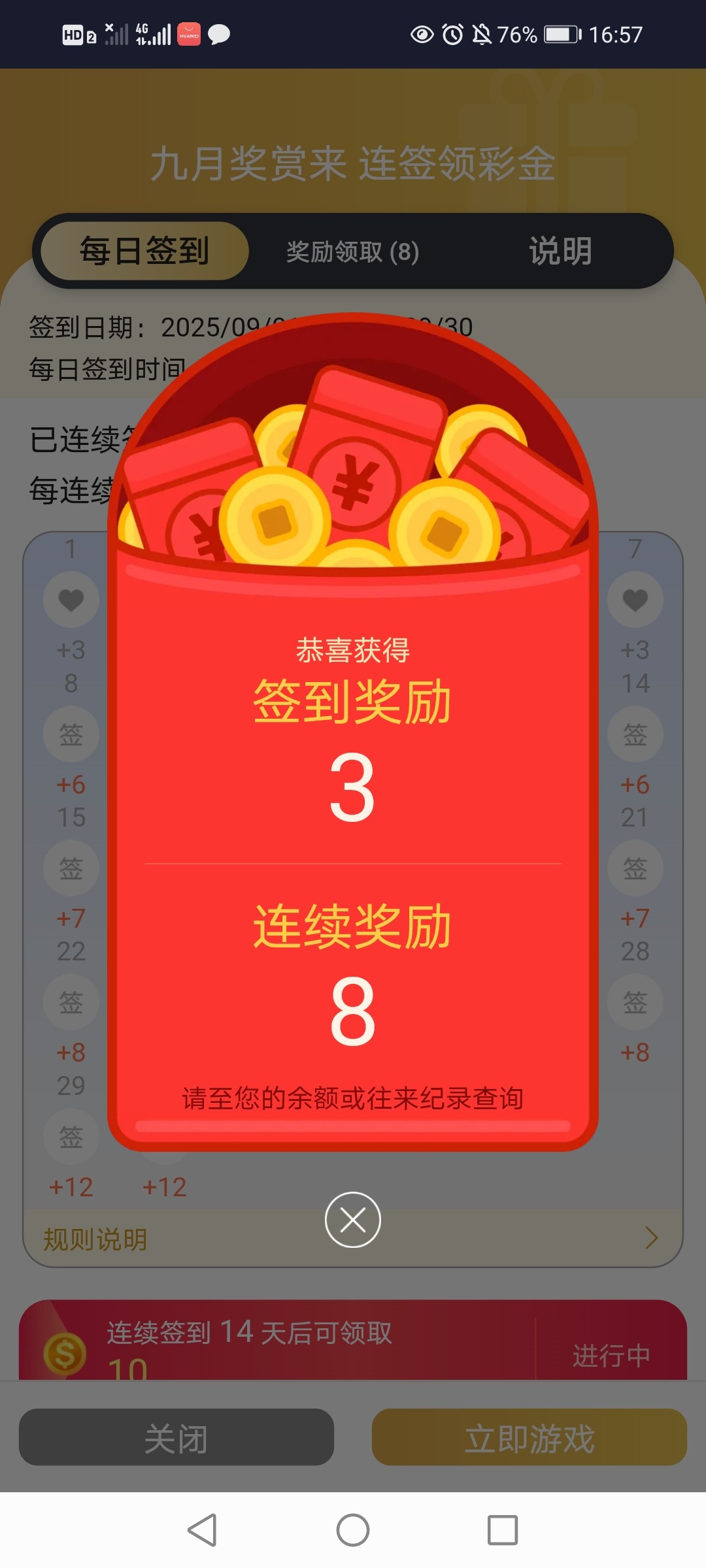The image size is (706, 1568).
Task: Open the 奖励领取 (8) tab
Action: pos(353,252)
